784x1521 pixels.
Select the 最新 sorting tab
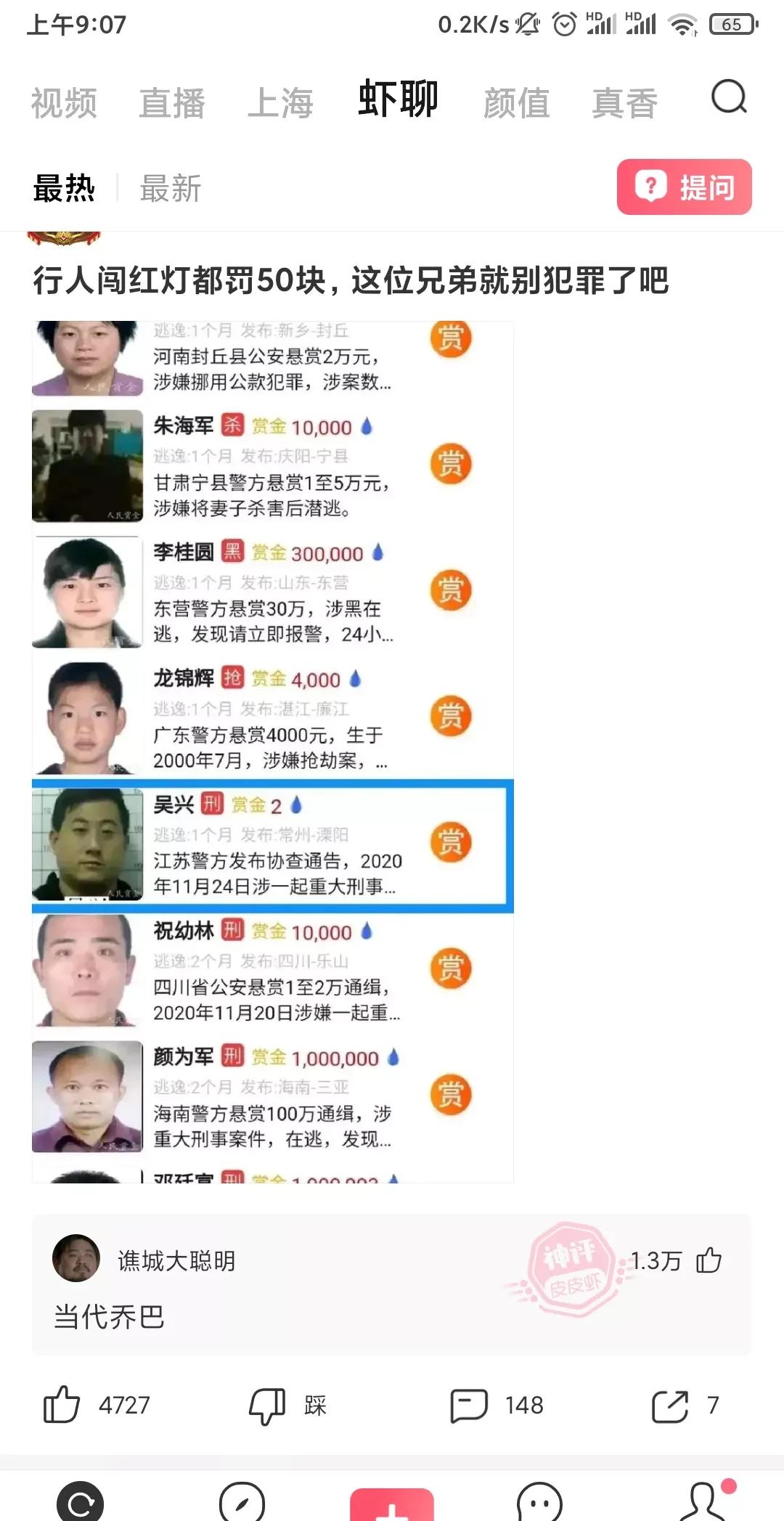pyautogui.click(x=170, y=189)
